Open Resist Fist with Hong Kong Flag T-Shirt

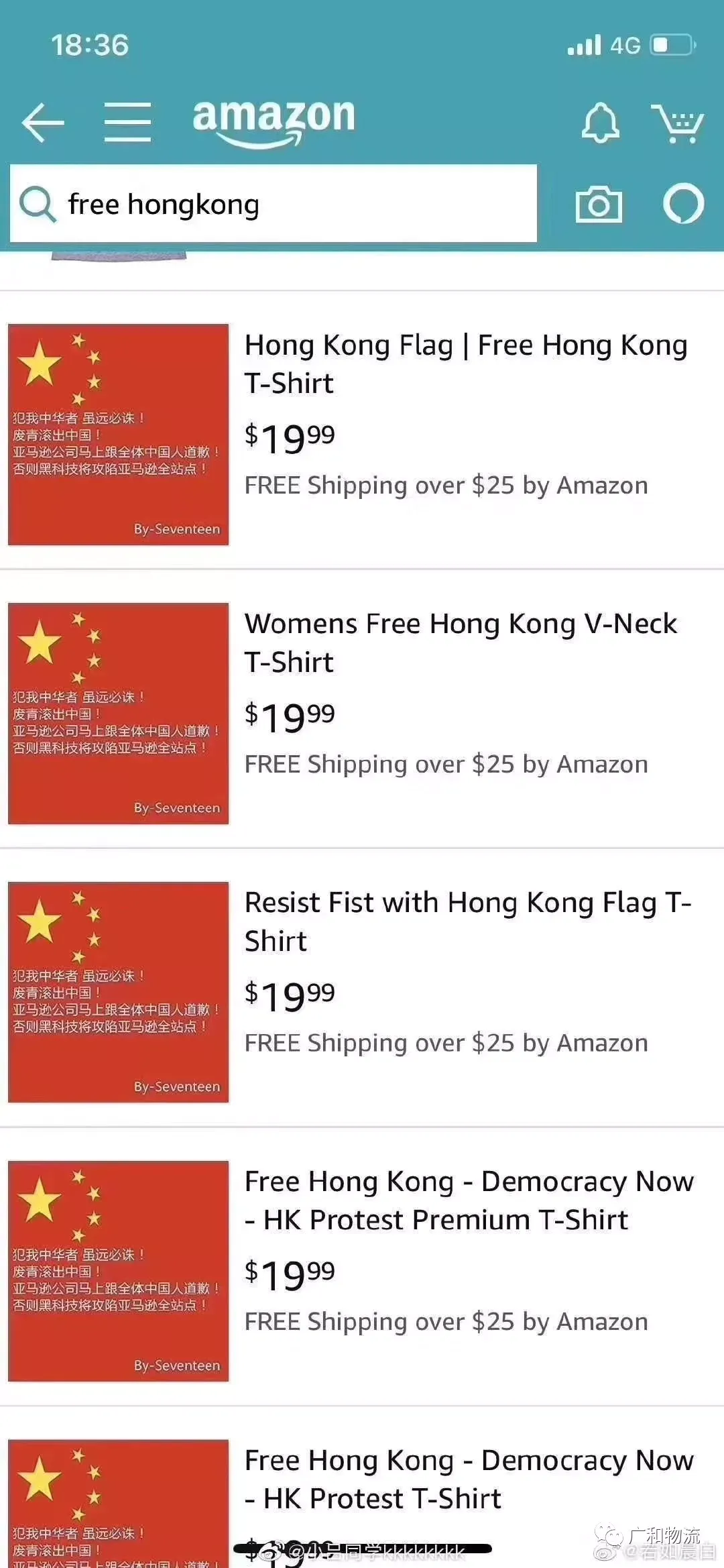(467, 921)
